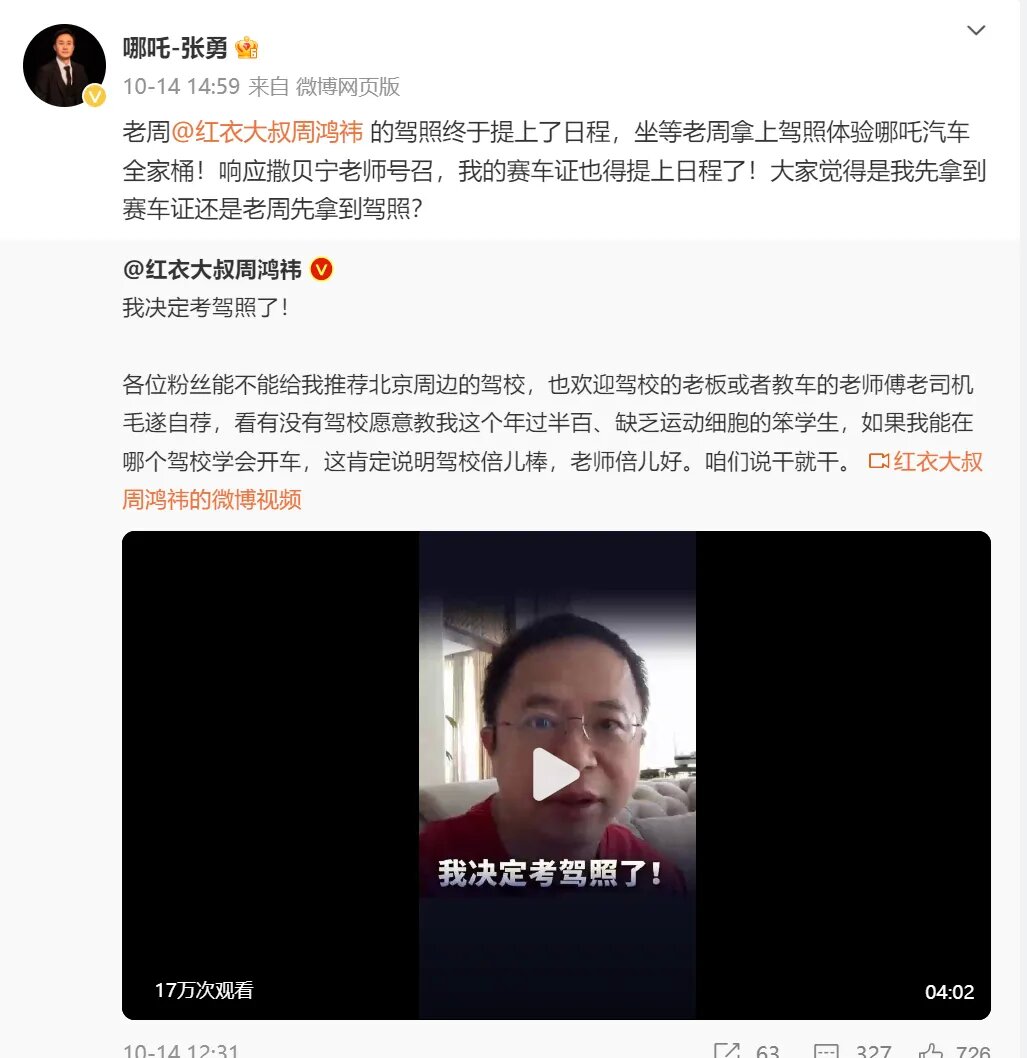Play the 我决定考驾照了 video
The image size is (1027, 1058).
click(555, 774)
